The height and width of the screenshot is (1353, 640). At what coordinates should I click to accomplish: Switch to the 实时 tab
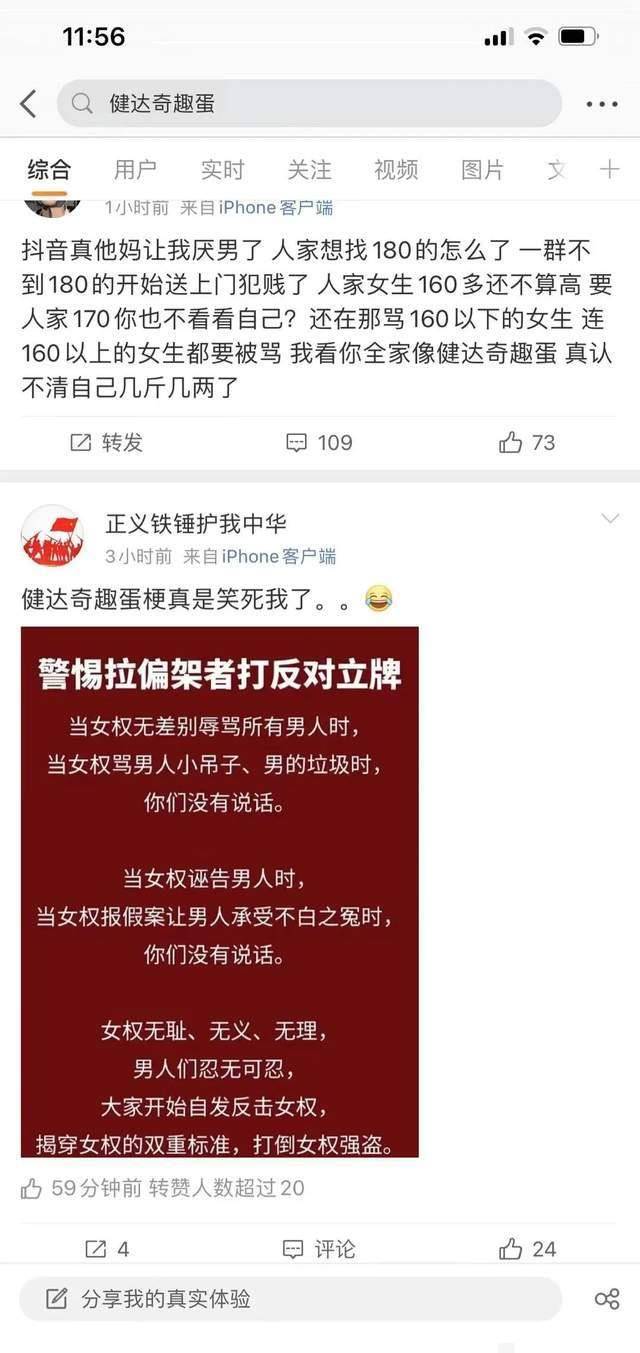[222, 170]
